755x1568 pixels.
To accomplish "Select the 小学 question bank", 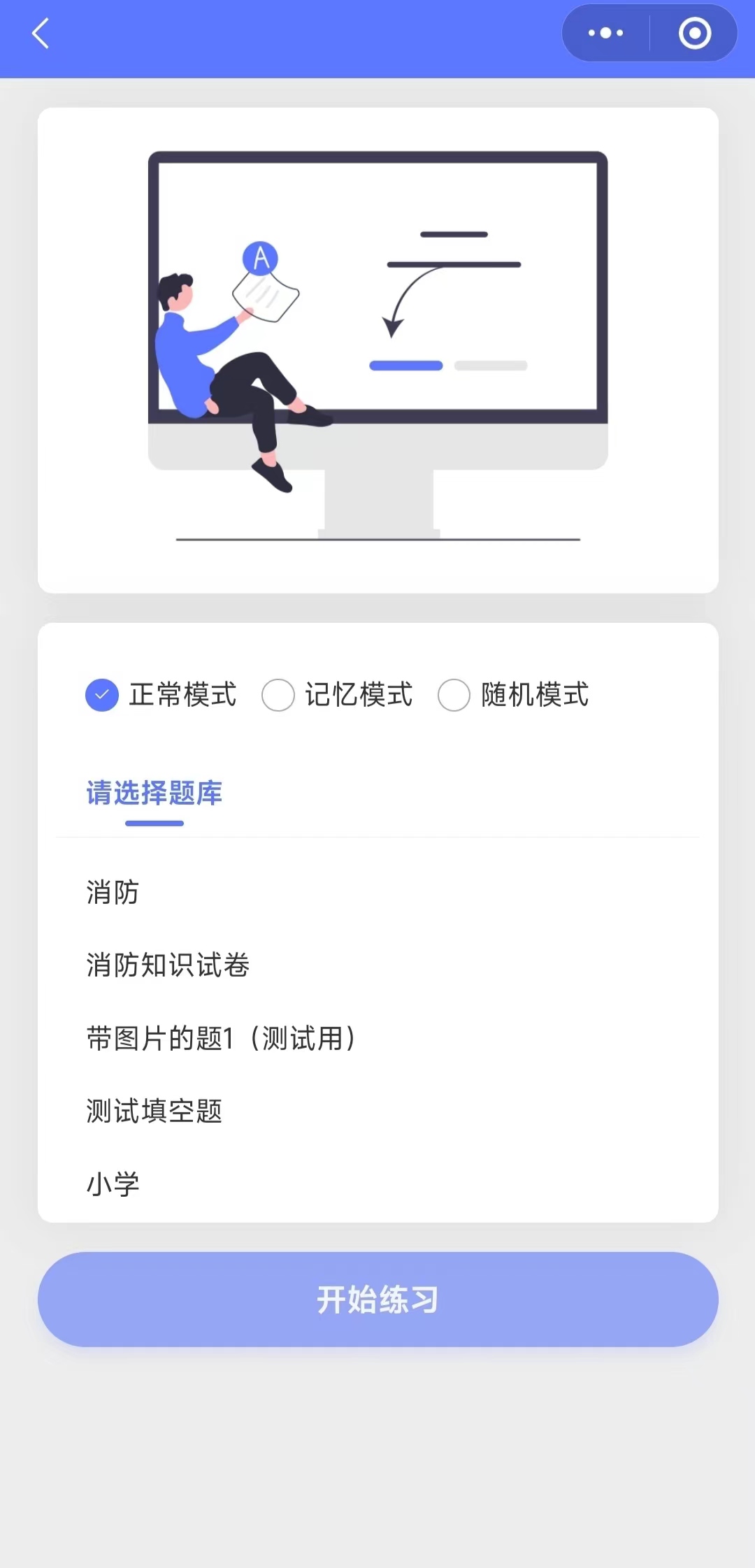I will (x=113, y=1184).
